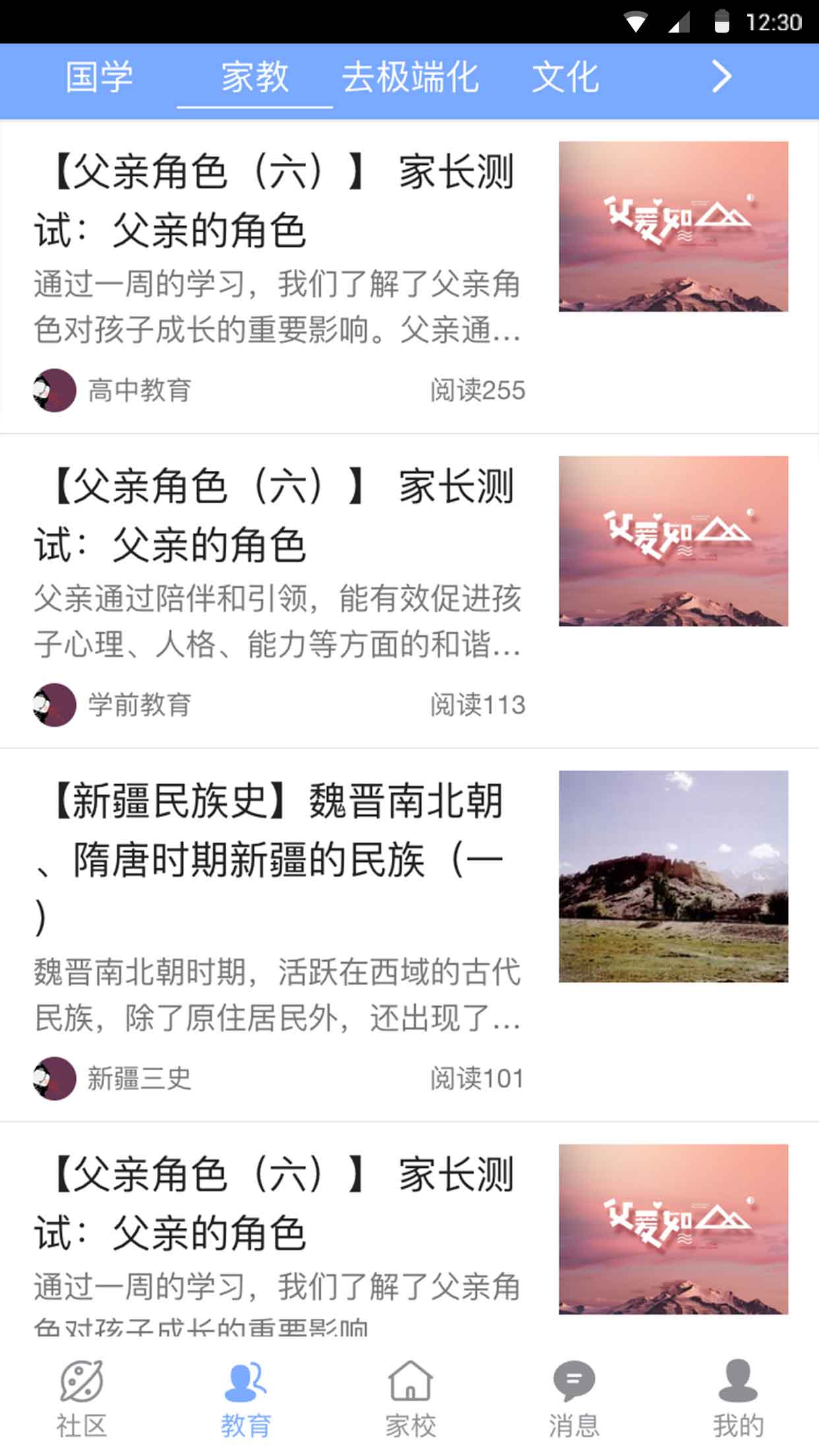
Task: Open the 去极端化 tab
Action: (x=411, y=77)
